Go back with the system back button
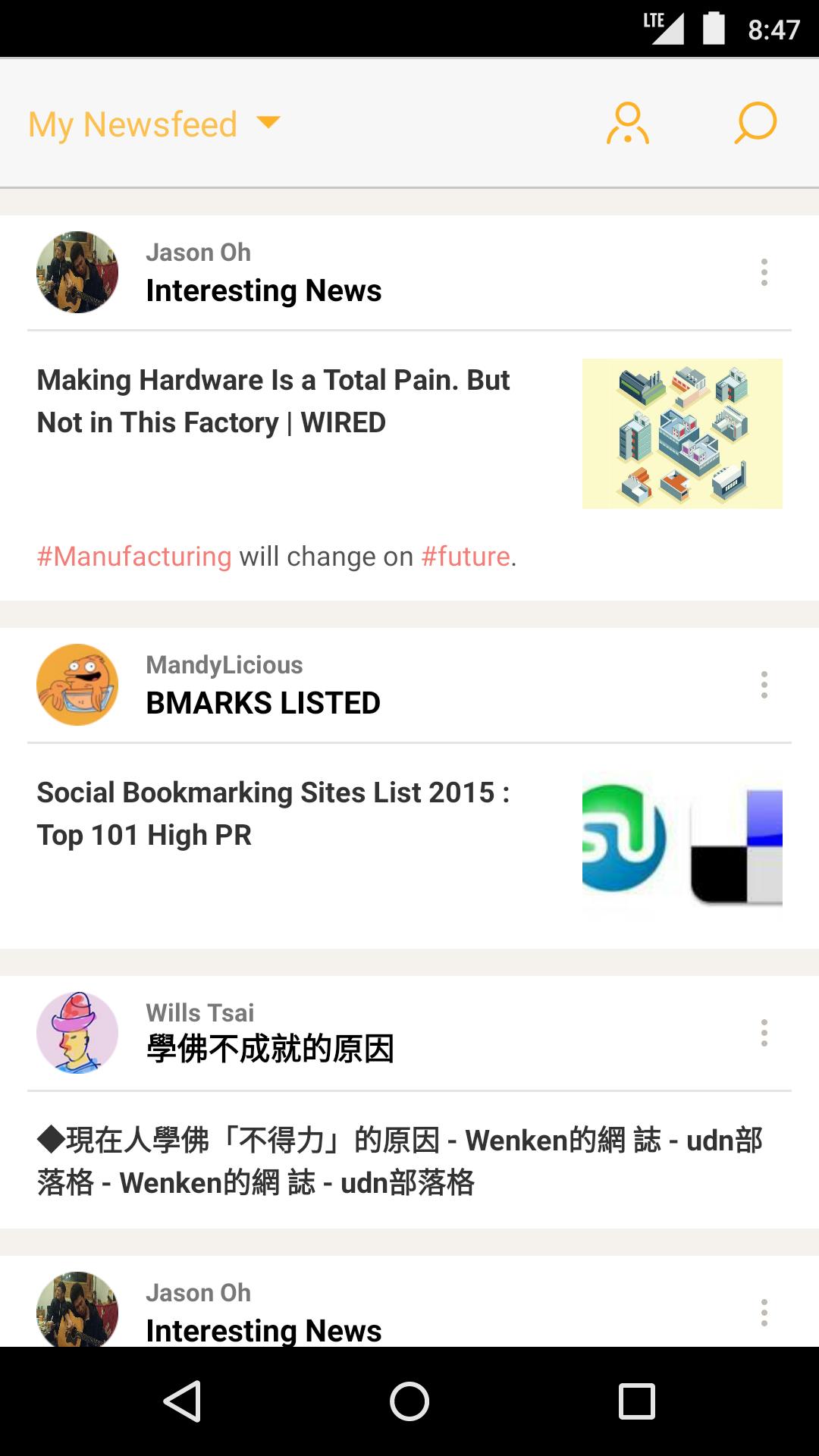Screen dimensions: 819x1456 pos(182,1401)
